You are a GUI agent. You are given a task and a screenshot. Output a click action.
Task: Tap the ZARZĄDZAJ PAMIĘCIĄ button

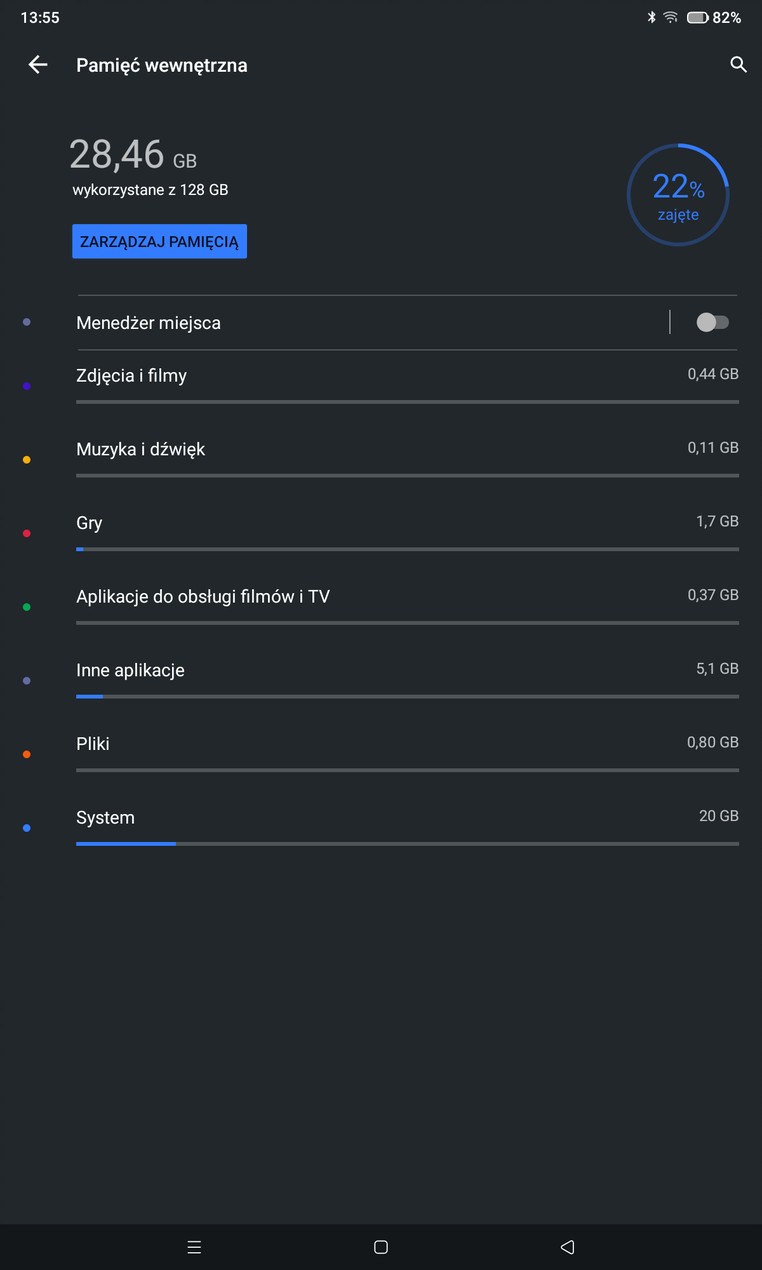(159, 241)
